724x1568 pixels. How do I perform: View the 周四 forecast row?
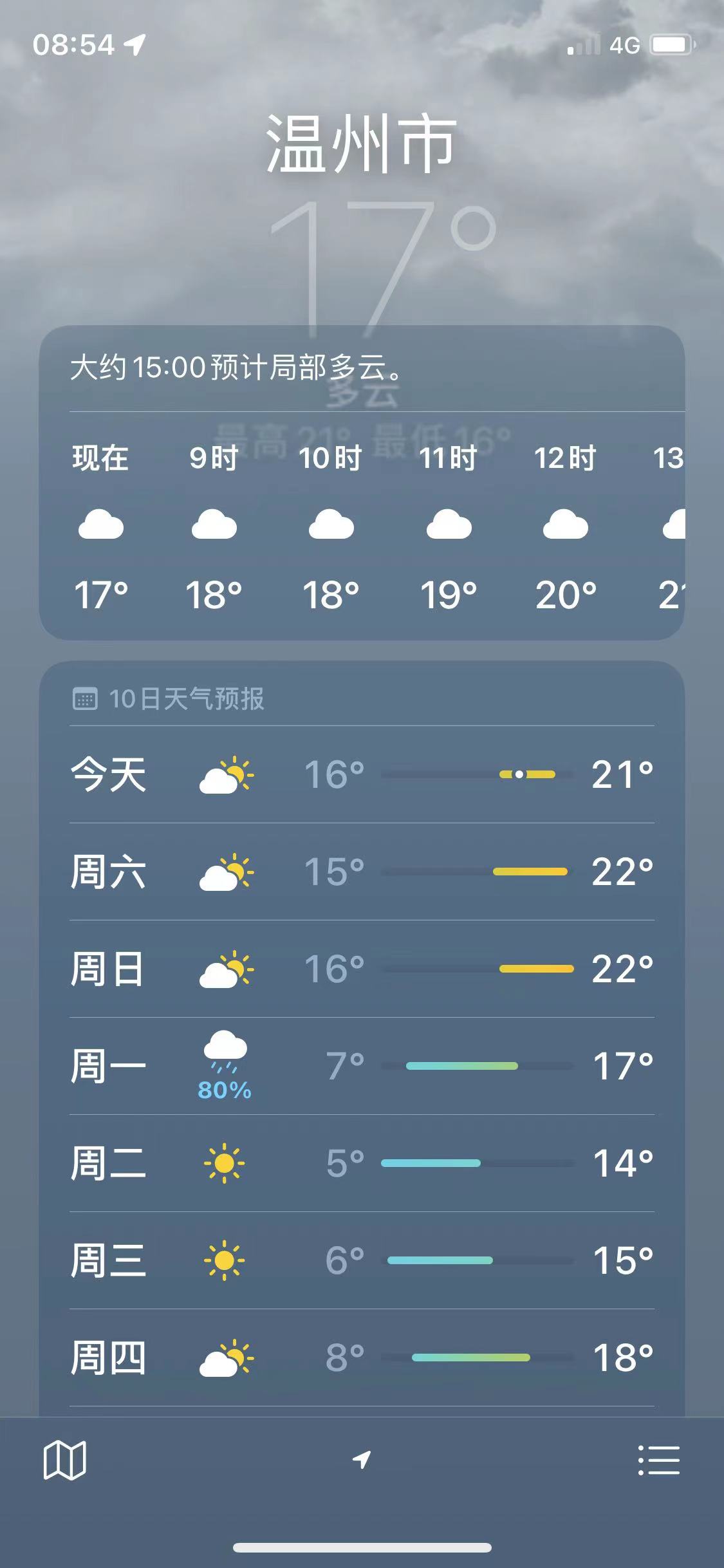click(x=362, y=1358)
